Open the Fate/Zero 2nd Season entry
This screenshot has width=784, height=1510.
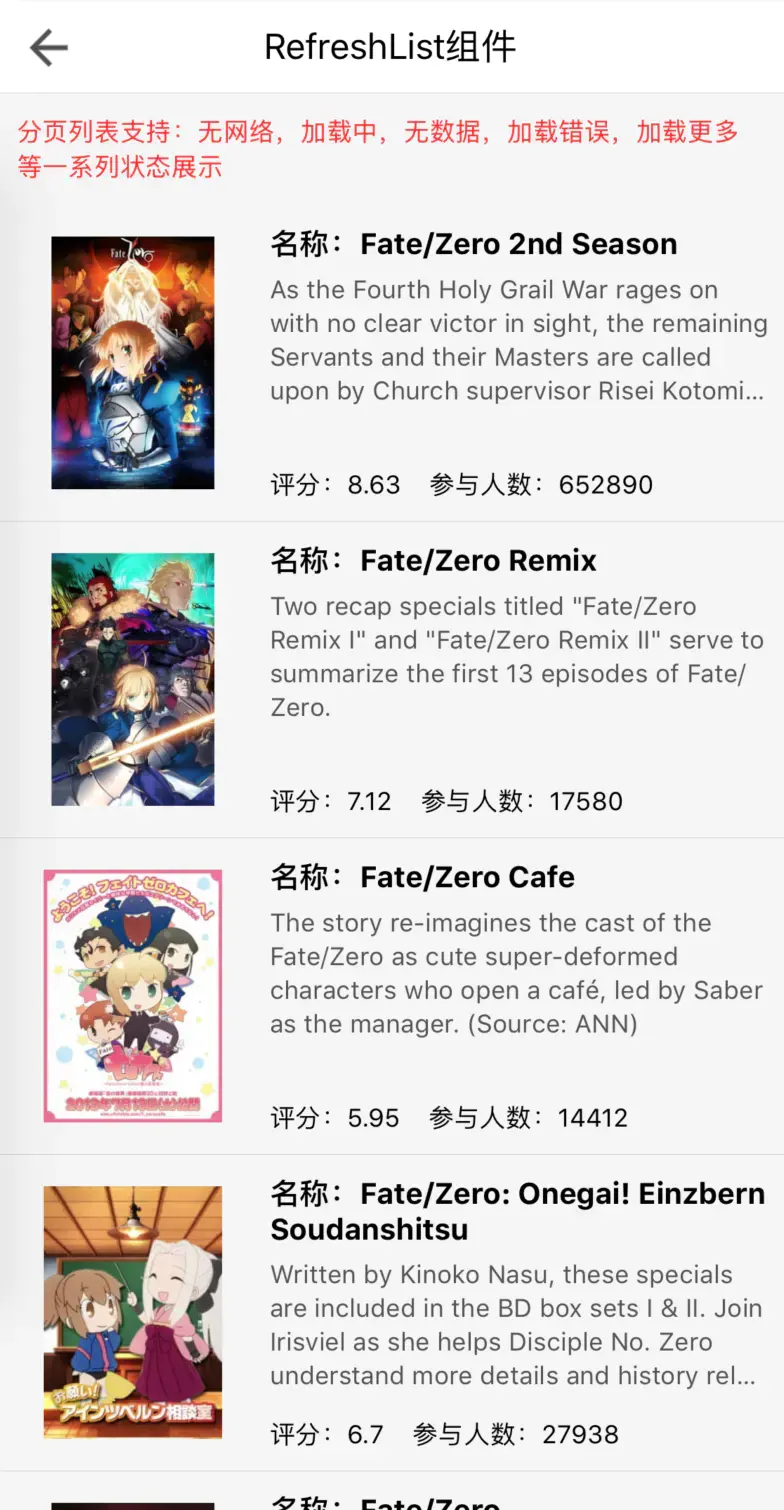coord(400,363)
